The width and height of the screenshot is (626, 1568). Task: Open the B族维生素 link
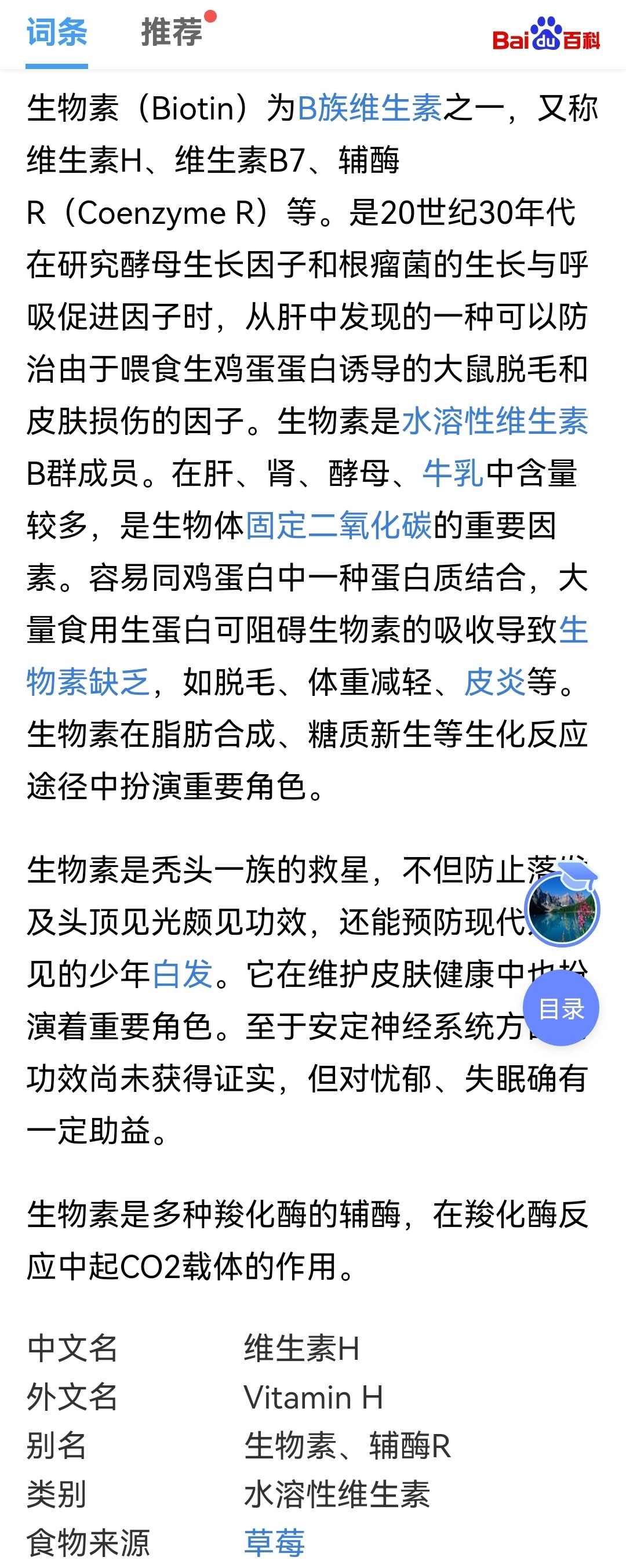click(x=369, y=109)
